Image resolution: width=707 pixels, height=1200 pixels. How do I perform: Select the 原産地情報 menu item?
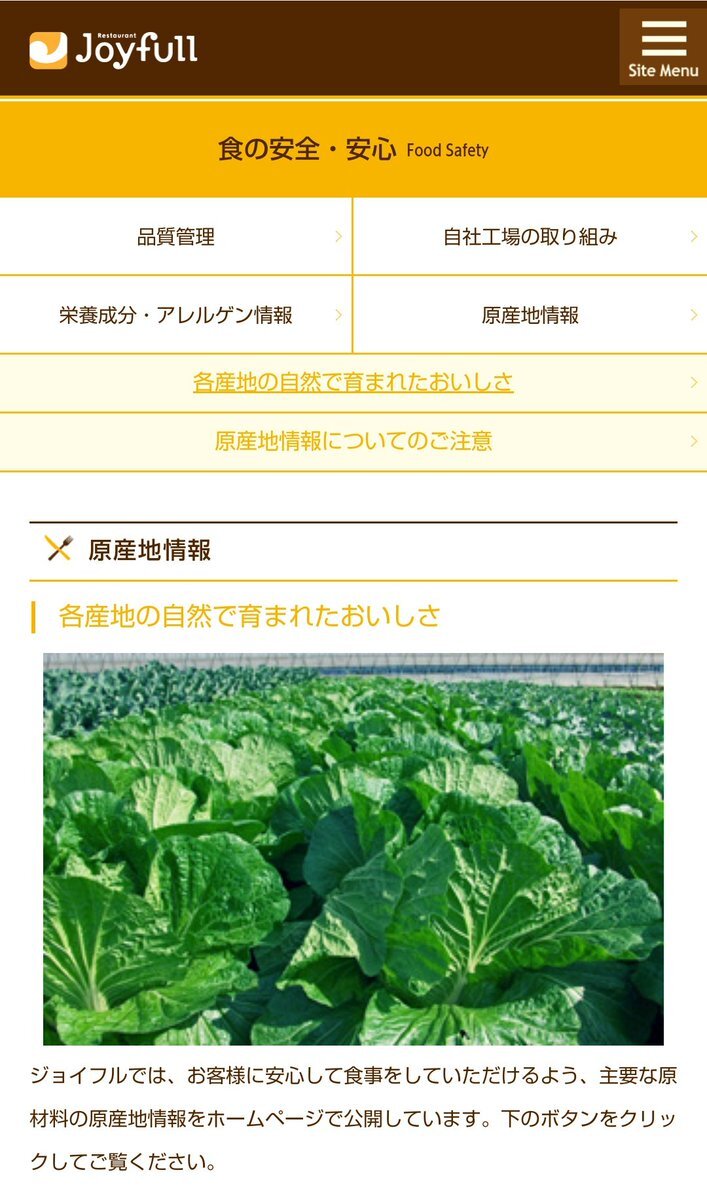pos(530,315)
